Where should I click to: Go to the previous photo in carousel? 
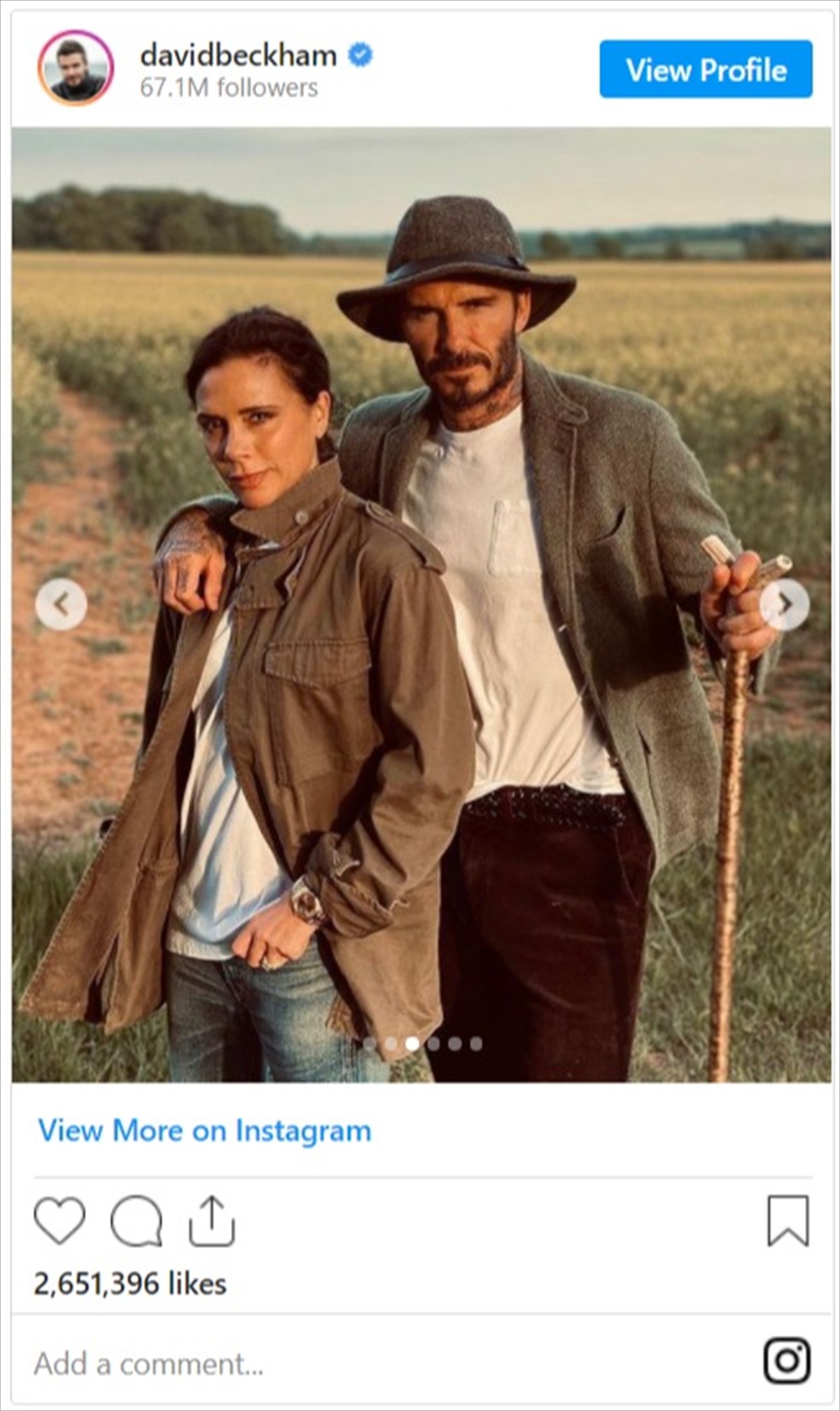(62, 604)
